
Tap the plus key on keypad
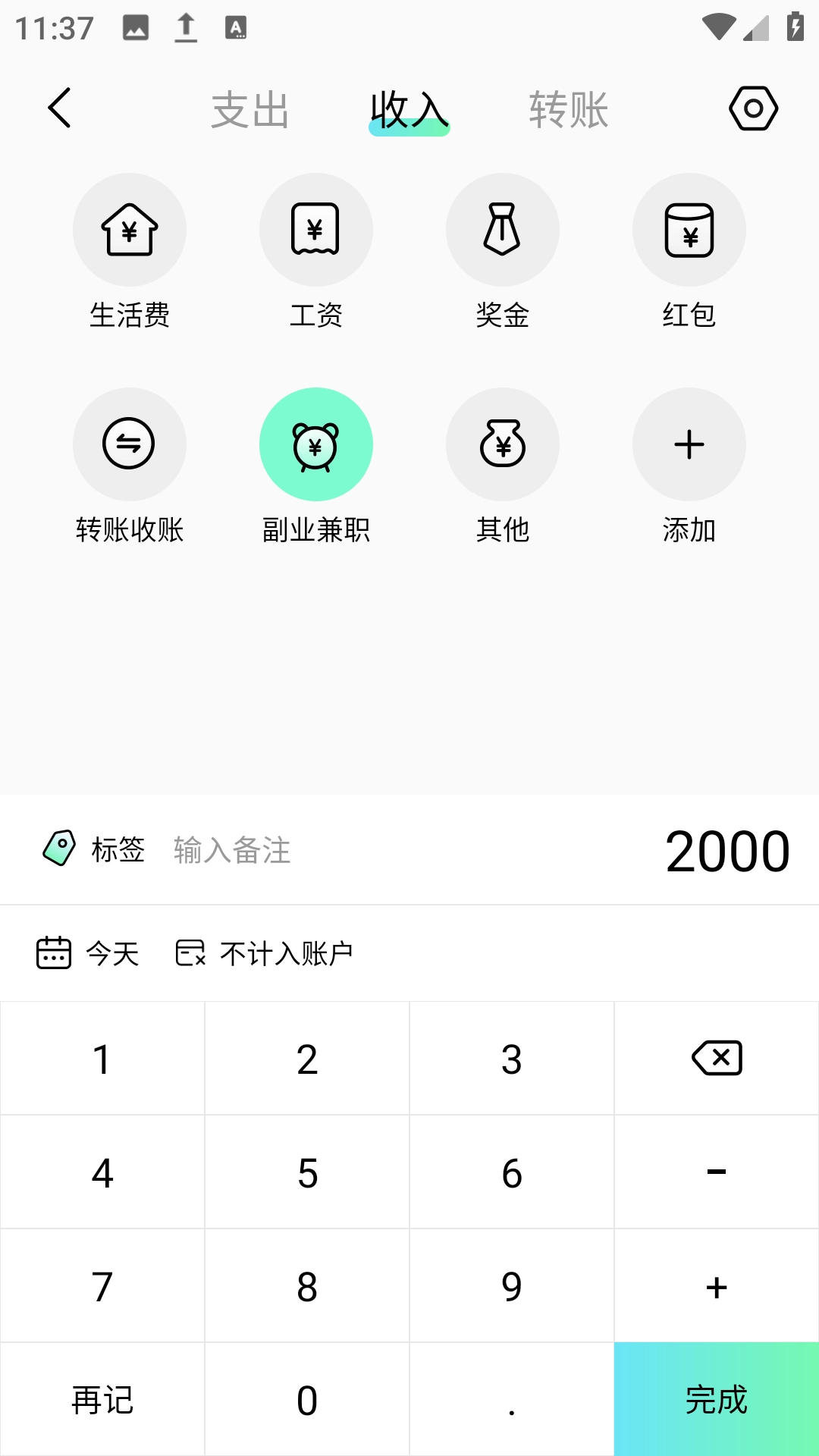[x=717, y=1286]
